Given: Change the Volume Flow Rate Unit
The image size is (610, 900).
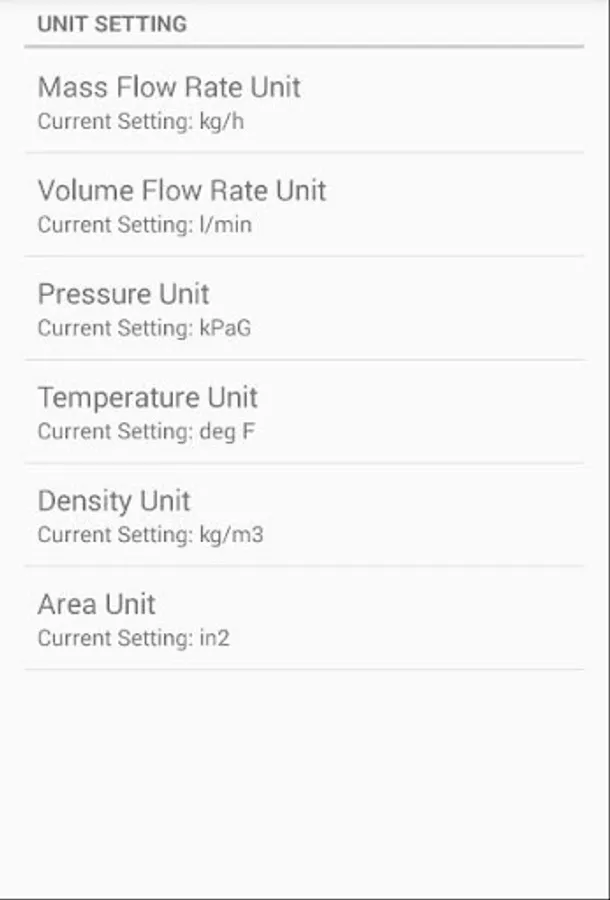Looking at the screenshot, I should point(304,205).
